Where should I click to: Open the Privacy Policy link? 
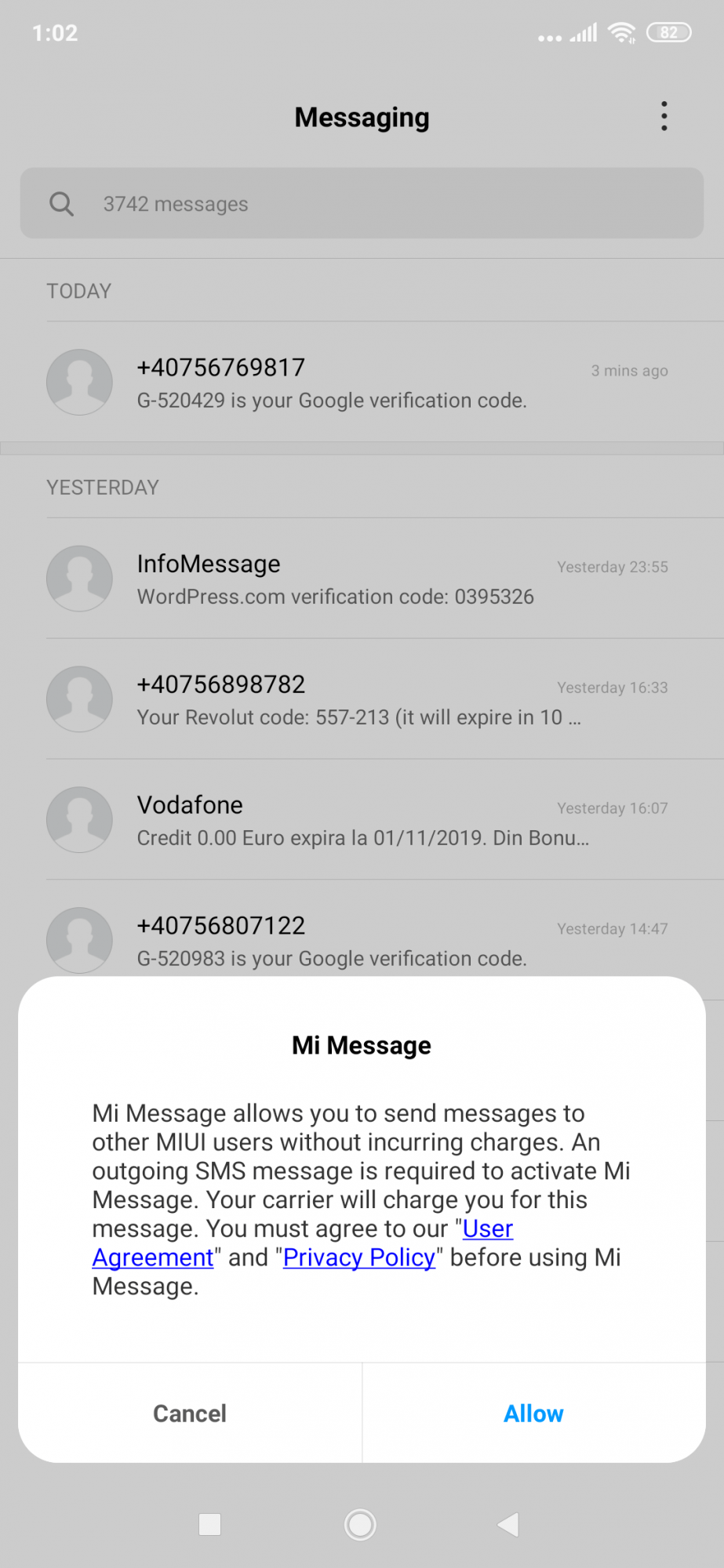(359, 1258)
